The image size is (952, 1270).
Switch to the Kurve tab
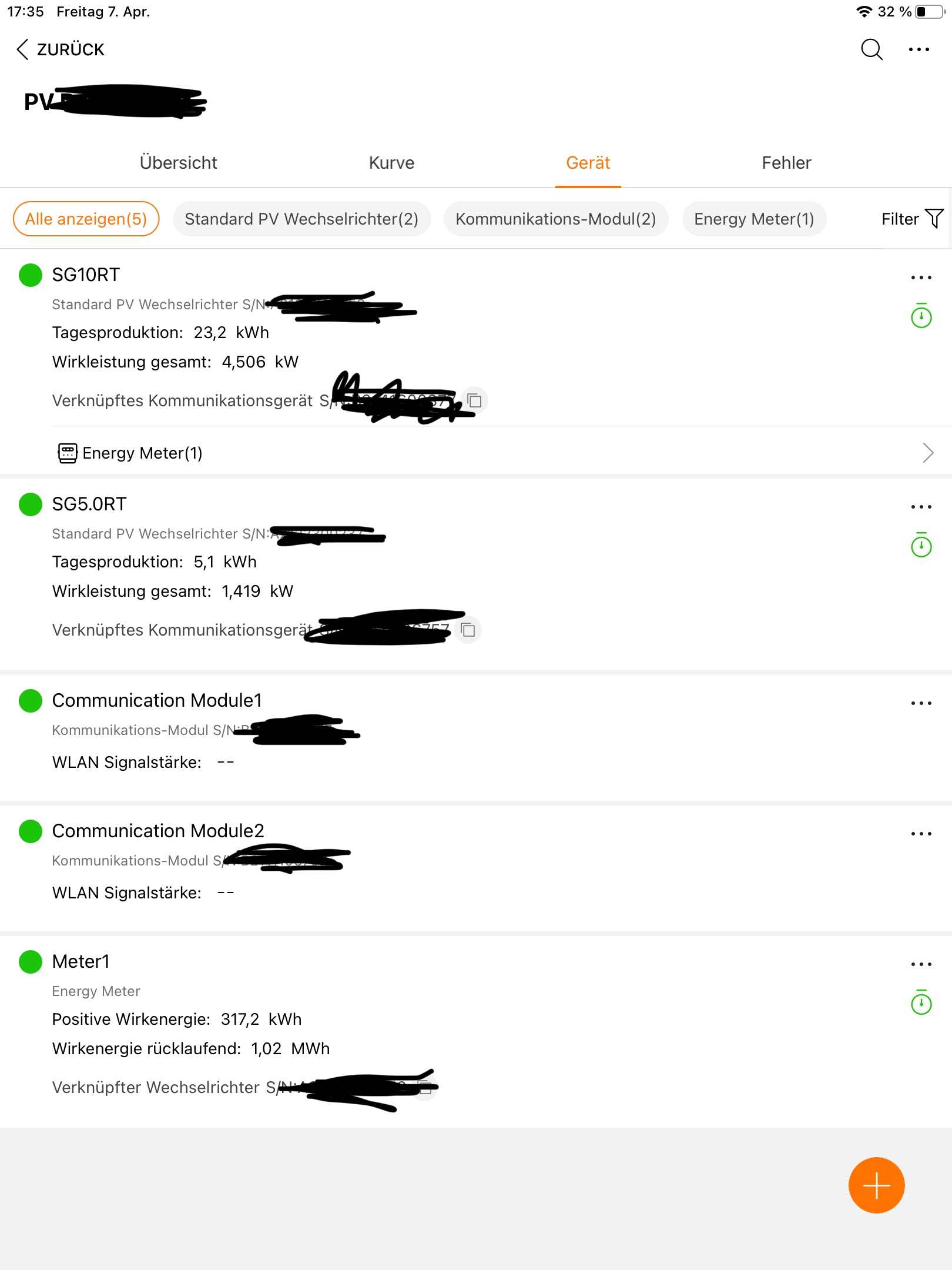click(x=391, y=163)
